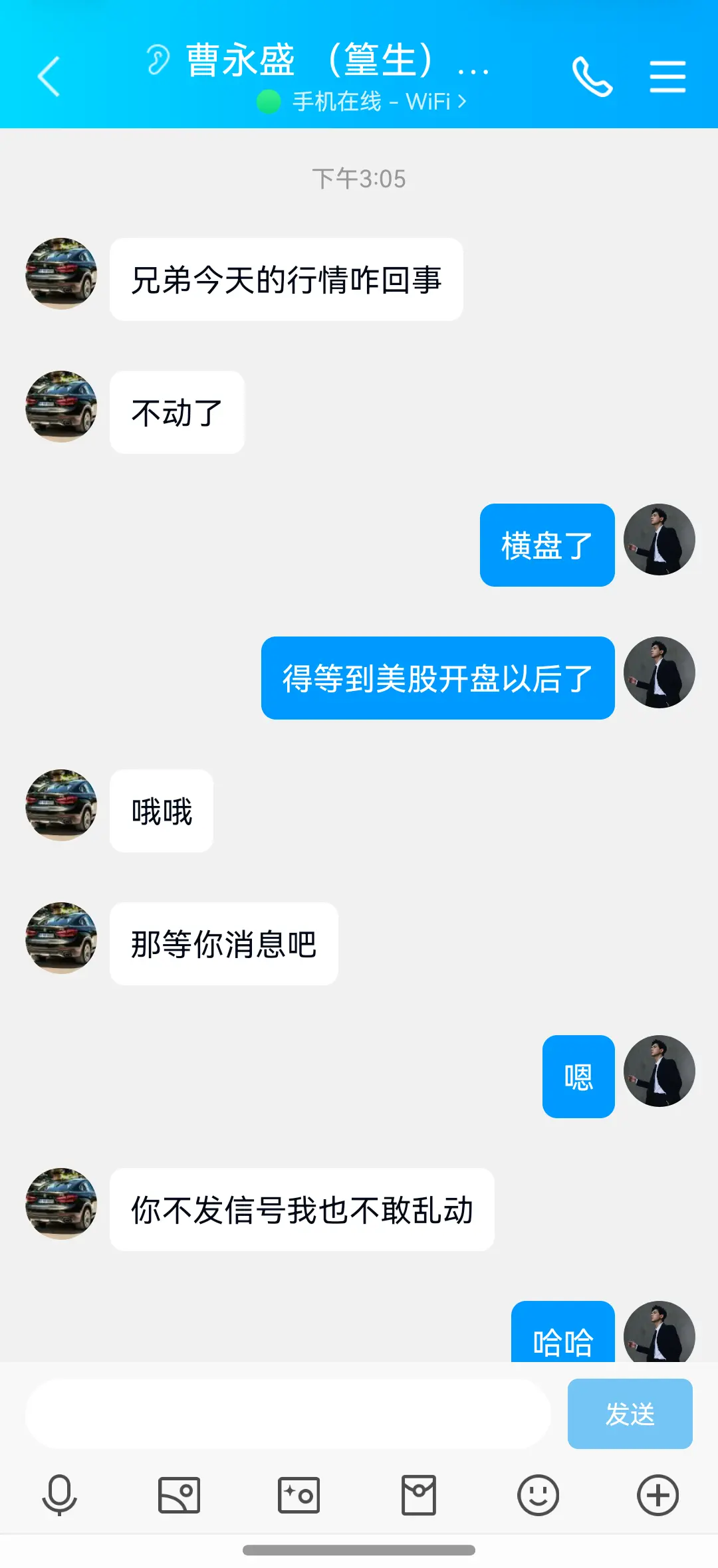Open chat settings via hamburger menu icon
This screenshot has height=1568, width=718.
[x=668, y=75]
